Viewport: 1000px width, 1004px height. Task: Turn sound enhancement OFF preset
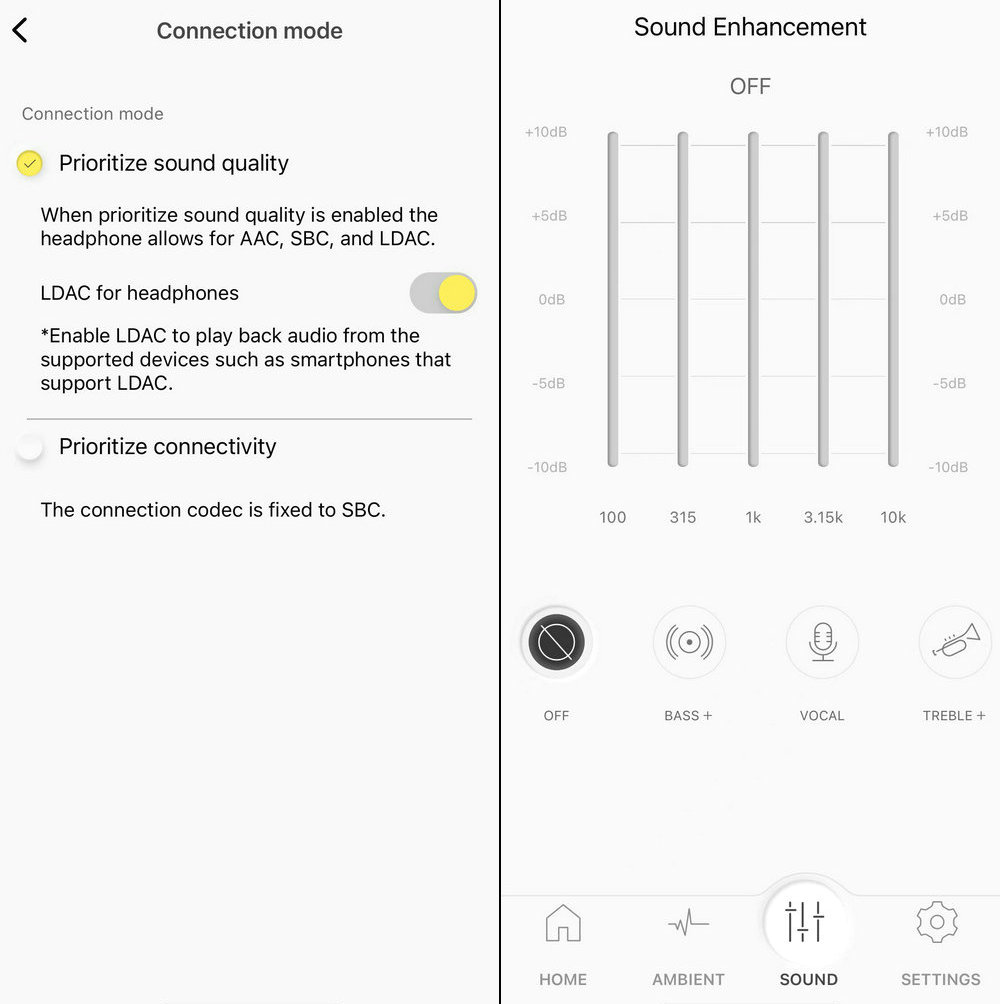tap(556, 642)
